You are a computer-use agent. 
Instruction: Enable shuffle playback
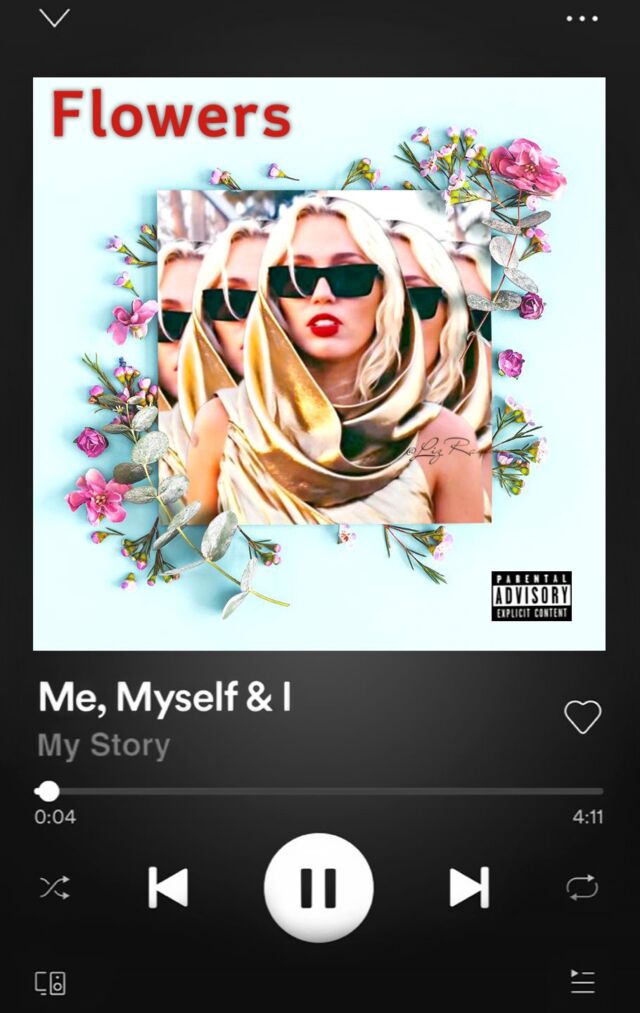(55, 888)
